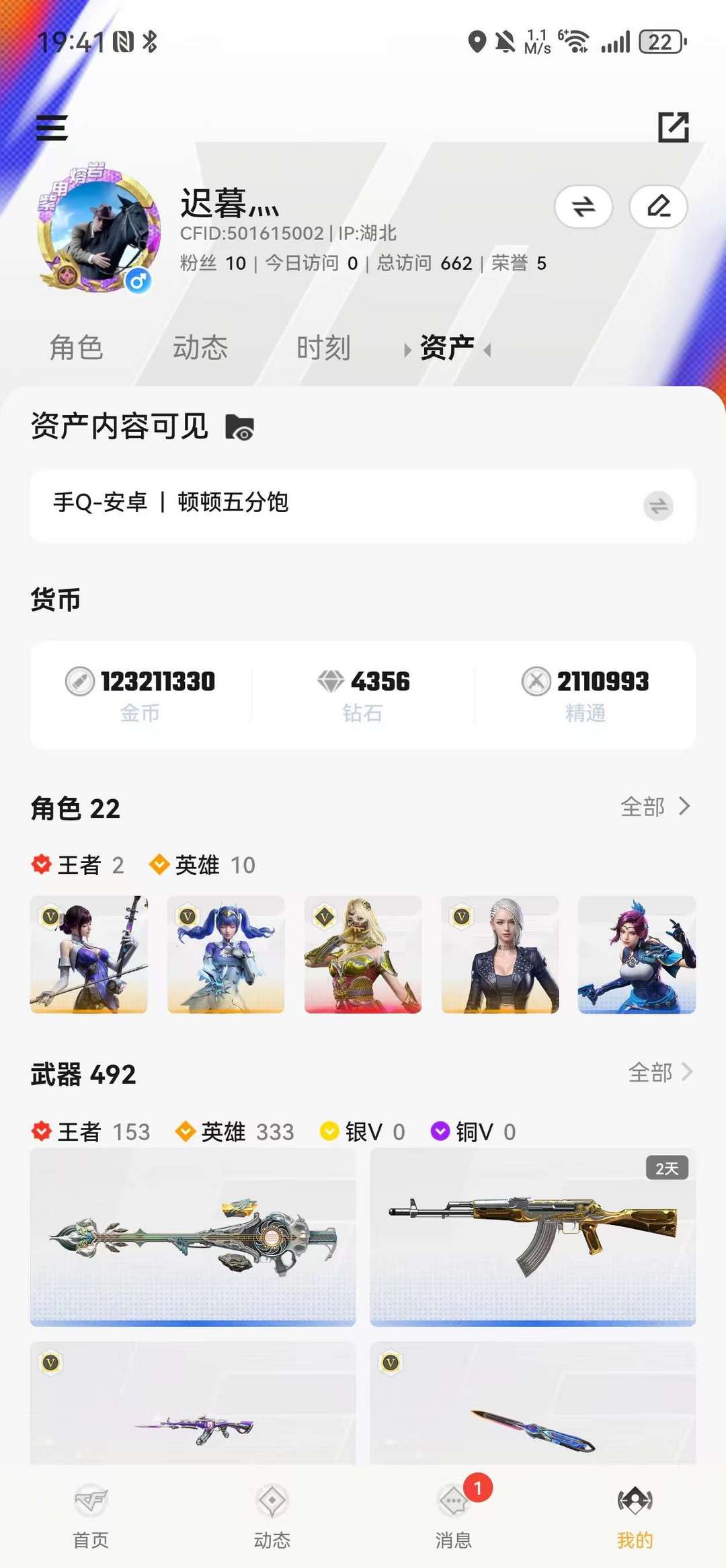Open the hamburger menu
The height and width of the screenshot is (1568, 726).
click(x=52, y=127)
